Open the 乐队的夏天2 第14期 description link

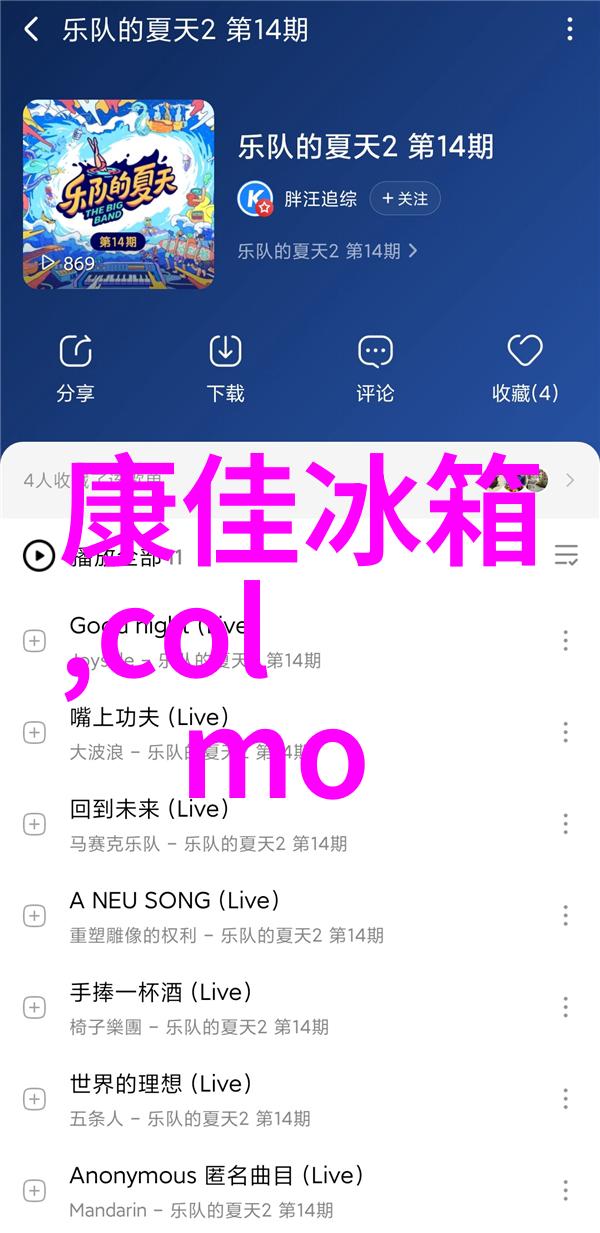pyautogui.click(x=327, y=252)
